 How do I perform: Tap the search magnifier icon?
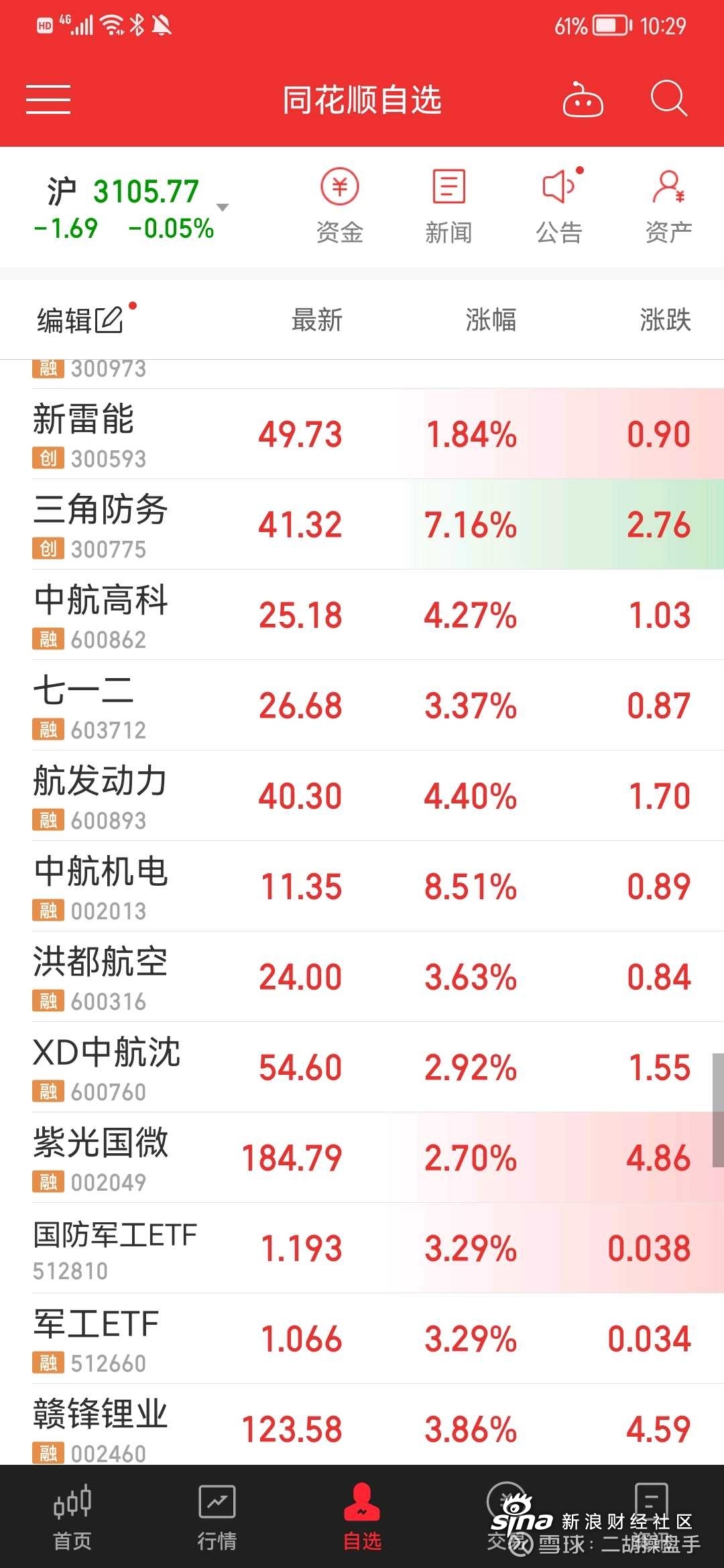pyautogui.click(x=669, y=99)
